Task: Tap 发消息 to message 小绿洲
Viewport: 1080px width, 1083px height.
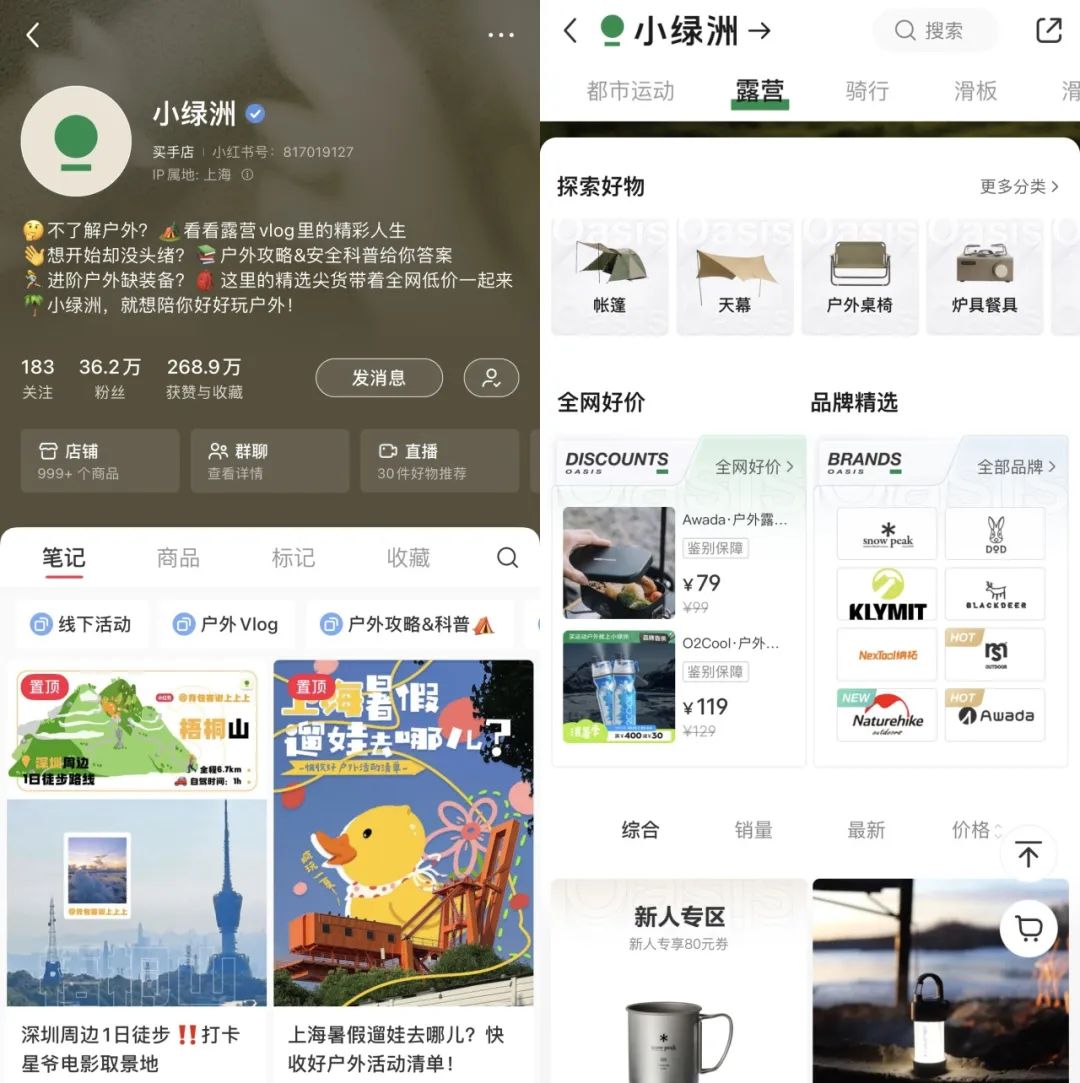Action: [x=379, y=378]
